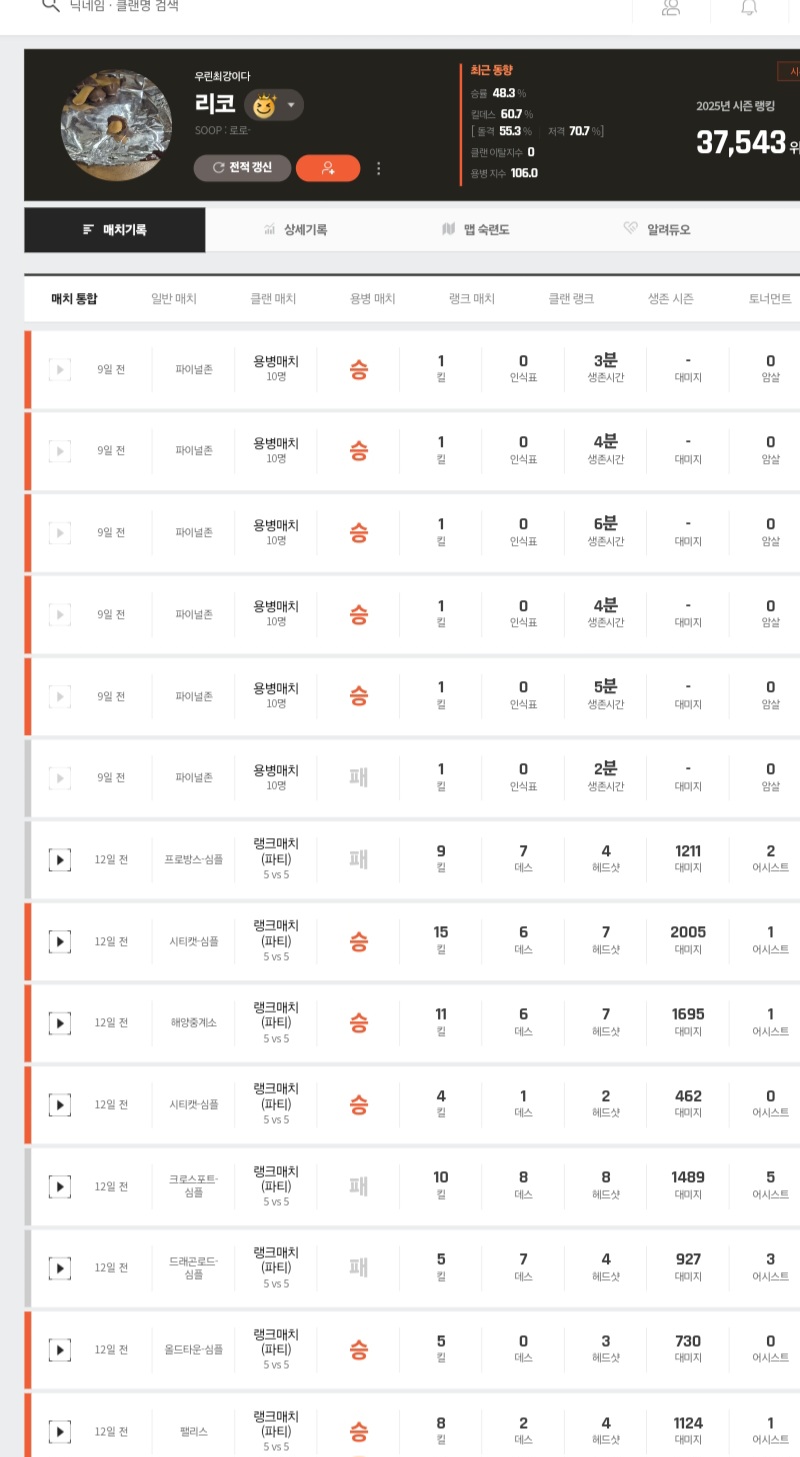The height and width of the screenshot is (1457, 800).
Task: Select the 생존 시즌 filter
Action: pyautogui.click(x=670, y=298)
